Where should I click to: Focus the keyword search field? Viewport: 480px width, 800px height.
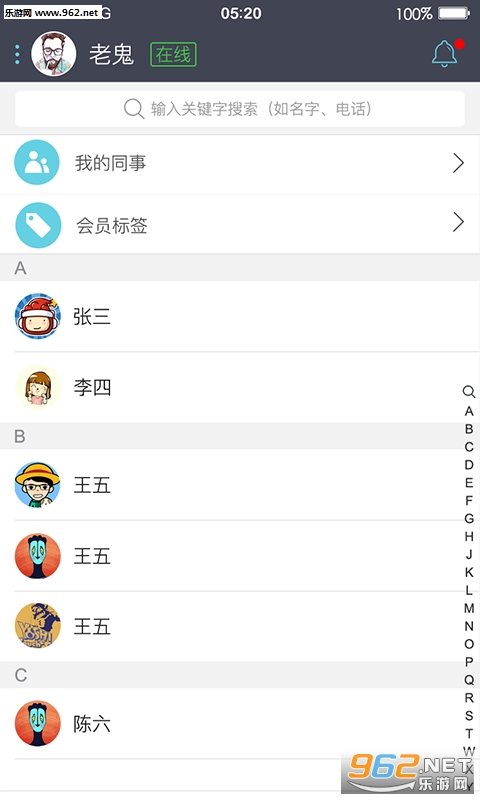click(240, 109)
